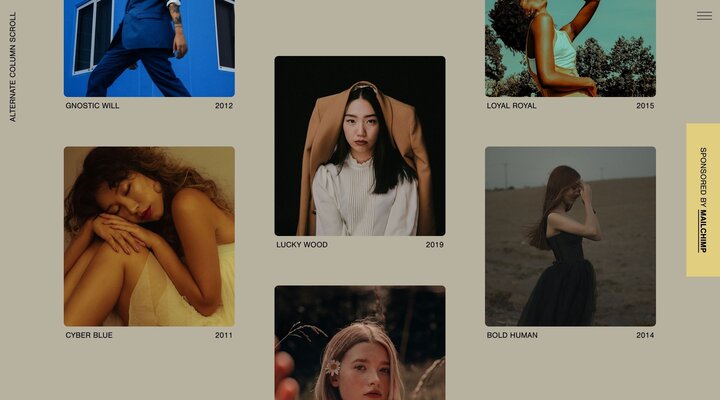Open the Gnostic Will photo card
This screenshot has height=400, width=720.
149,48
